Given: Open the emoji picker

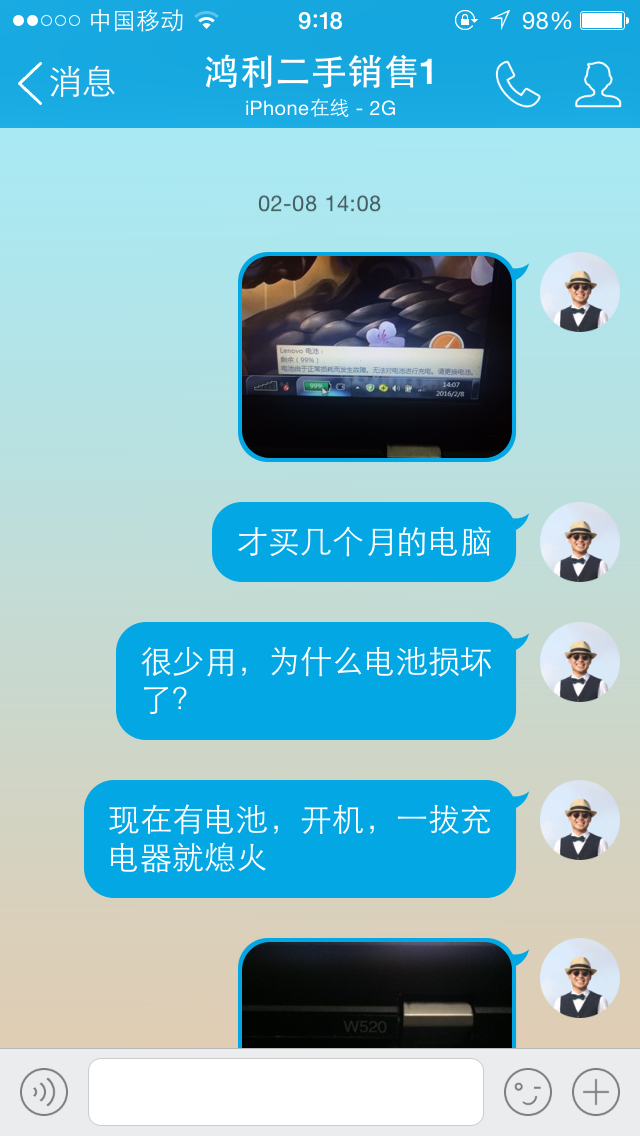Looking at the screenshot, I should click(x=527, y=1091).
